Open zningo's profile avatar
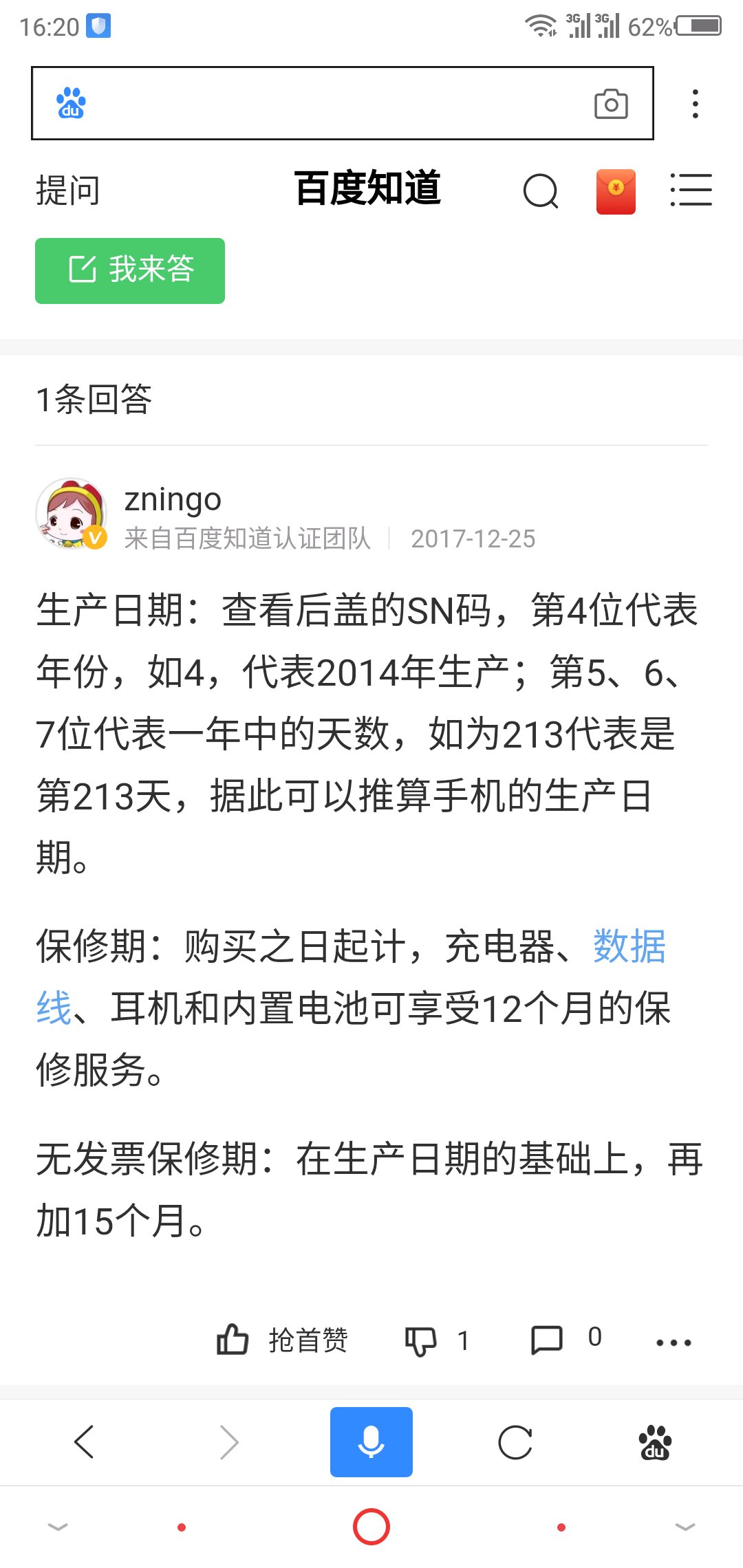Viewport: 743px width, 1568px height. (x=72, y=514)
